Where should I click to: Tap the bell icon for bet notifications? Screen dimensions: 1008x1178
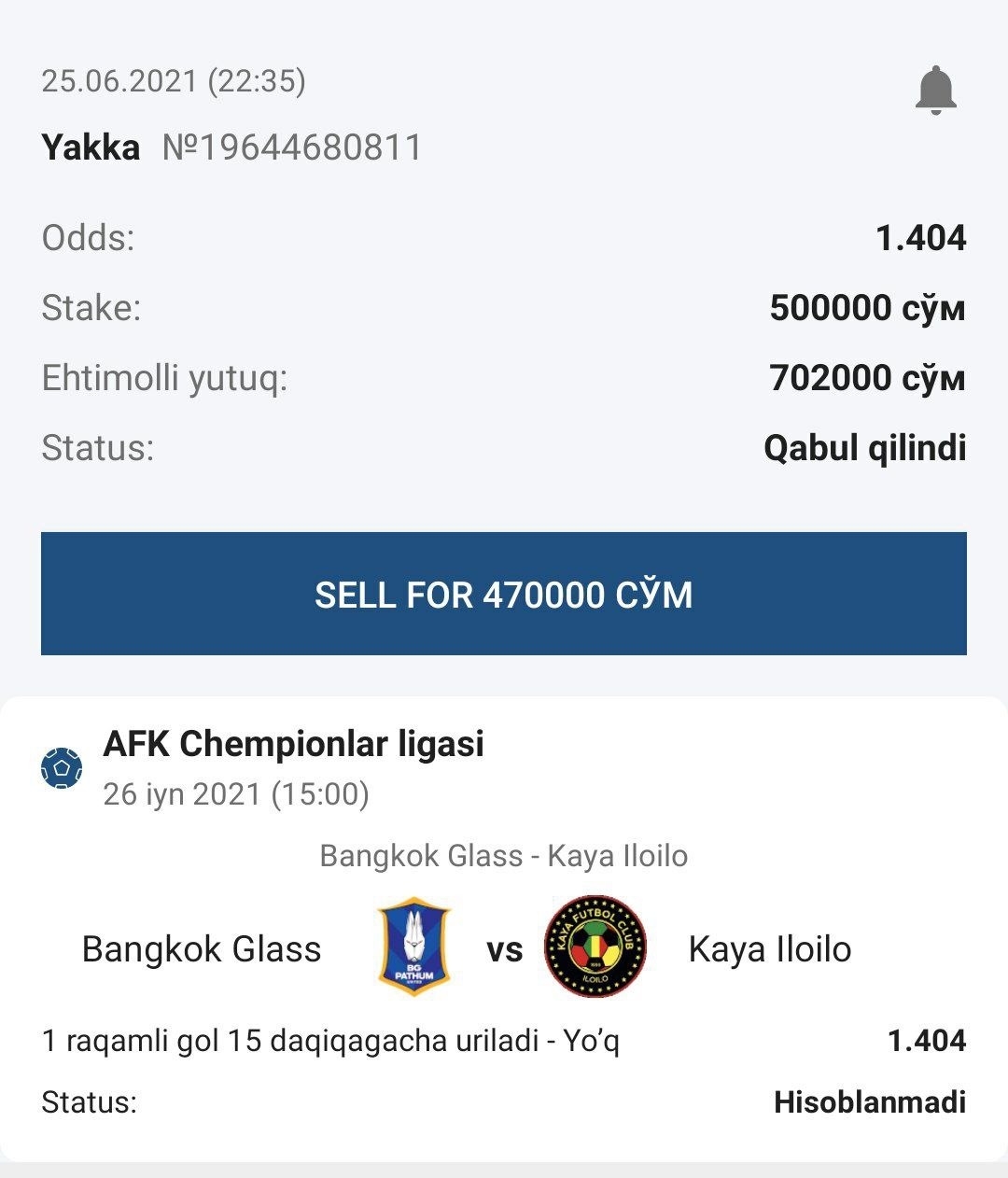click(935, 91)
